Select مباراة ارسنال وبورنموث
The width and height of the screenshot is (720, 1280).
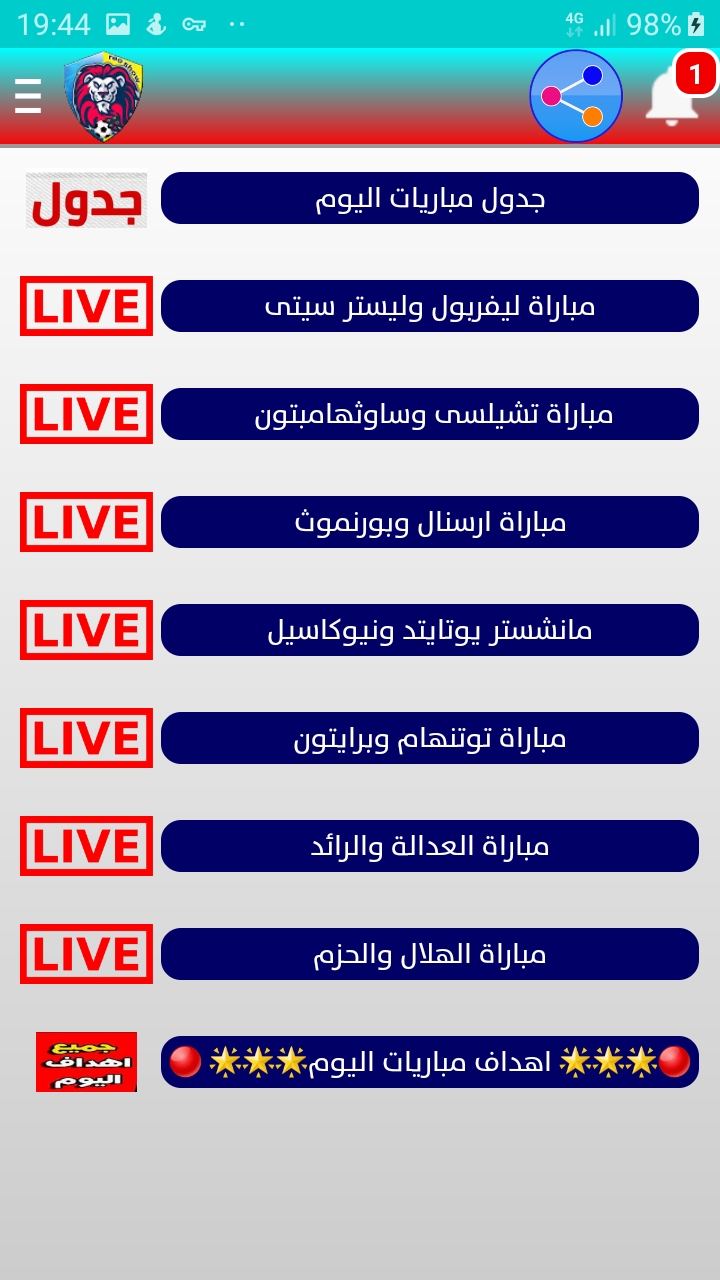(430, 522)
